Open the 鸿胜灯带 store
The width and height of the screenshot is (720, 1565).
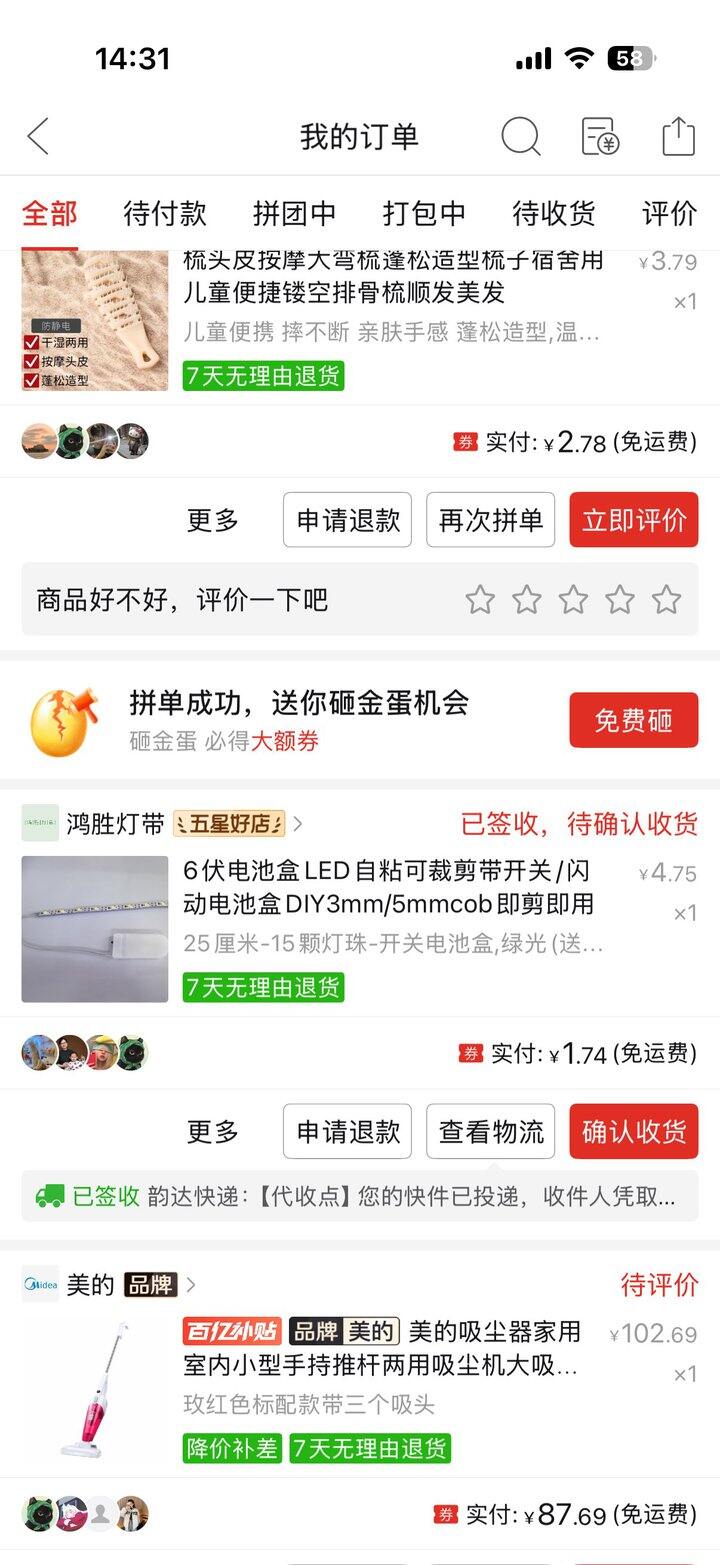(x=115, y=824)
